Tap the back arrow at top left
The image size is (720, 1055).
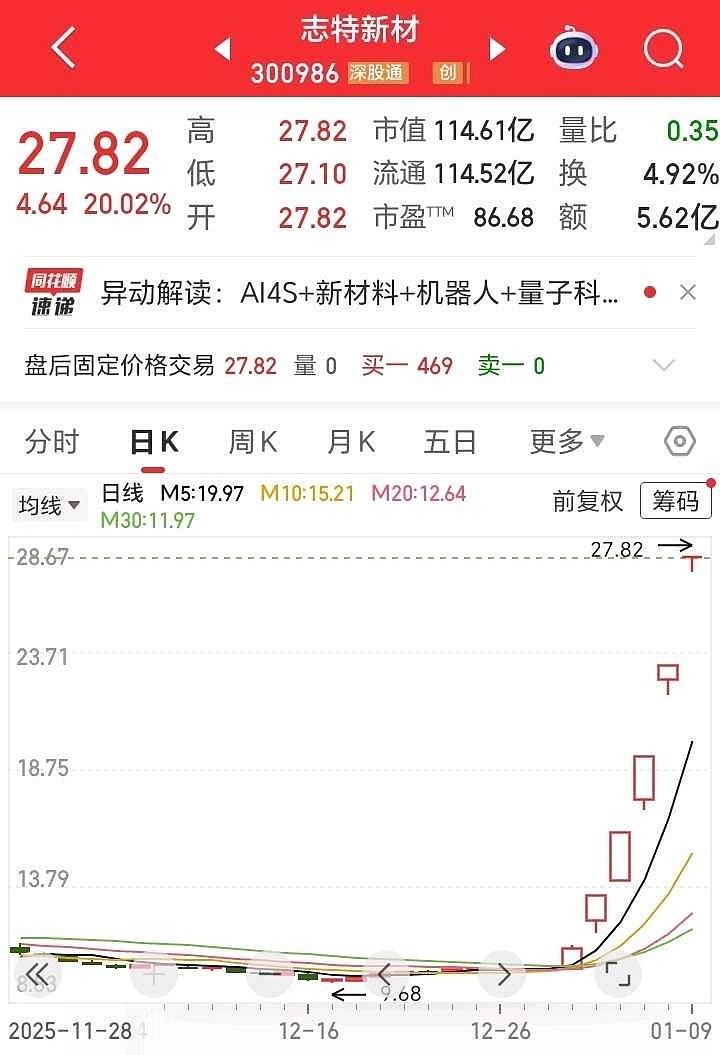point(62,46)
